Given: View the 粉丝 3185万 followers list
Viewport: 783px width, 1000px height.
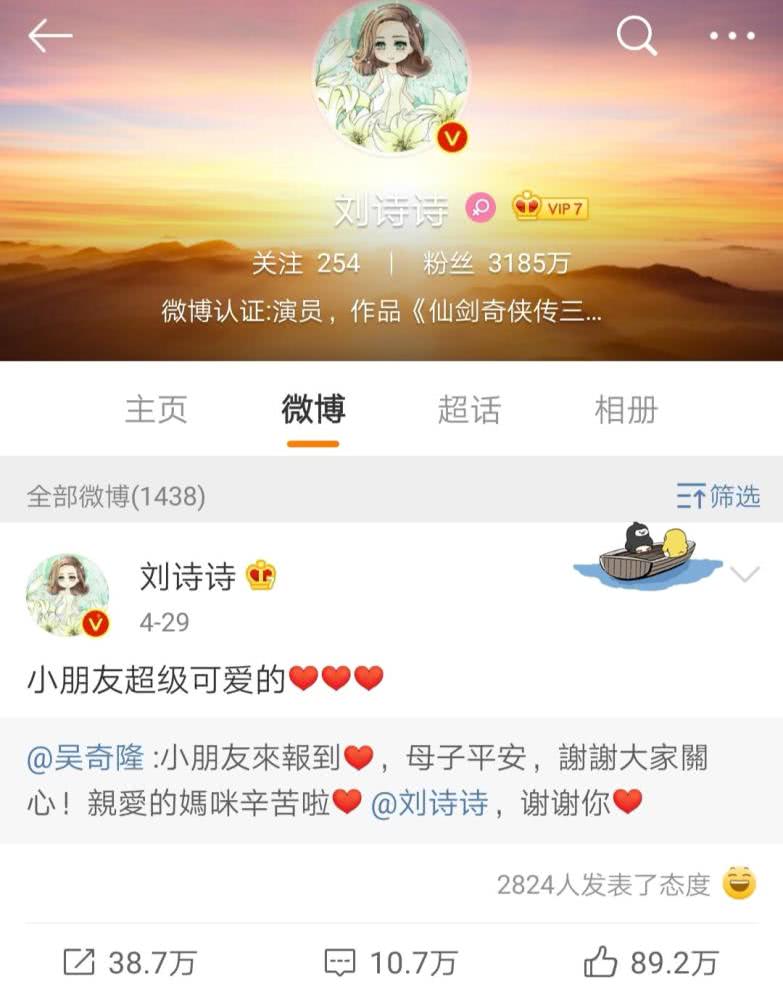Looking at the screenshot, I should 496,263.
